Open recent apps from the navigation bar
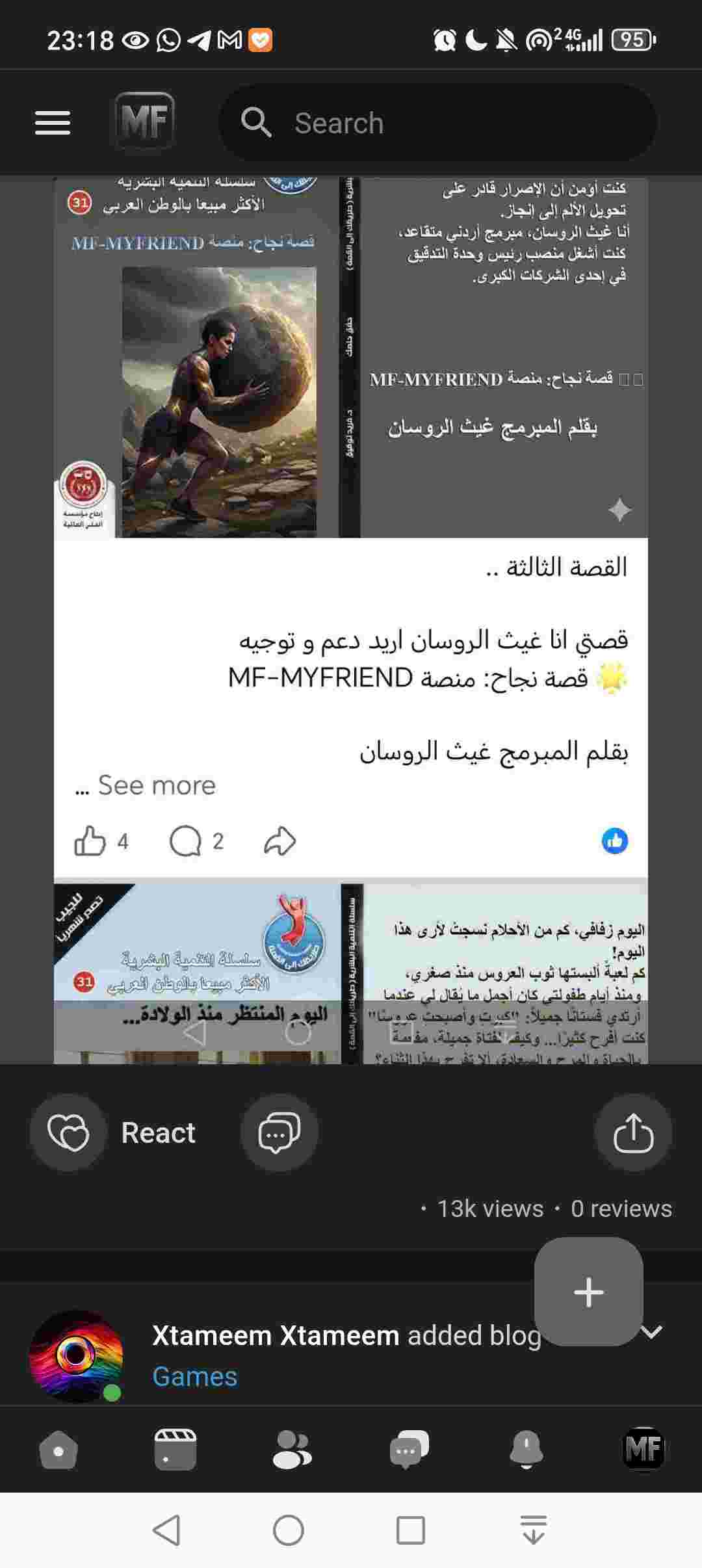This screenshot has height=1568, width=702. click(411, 1530)
